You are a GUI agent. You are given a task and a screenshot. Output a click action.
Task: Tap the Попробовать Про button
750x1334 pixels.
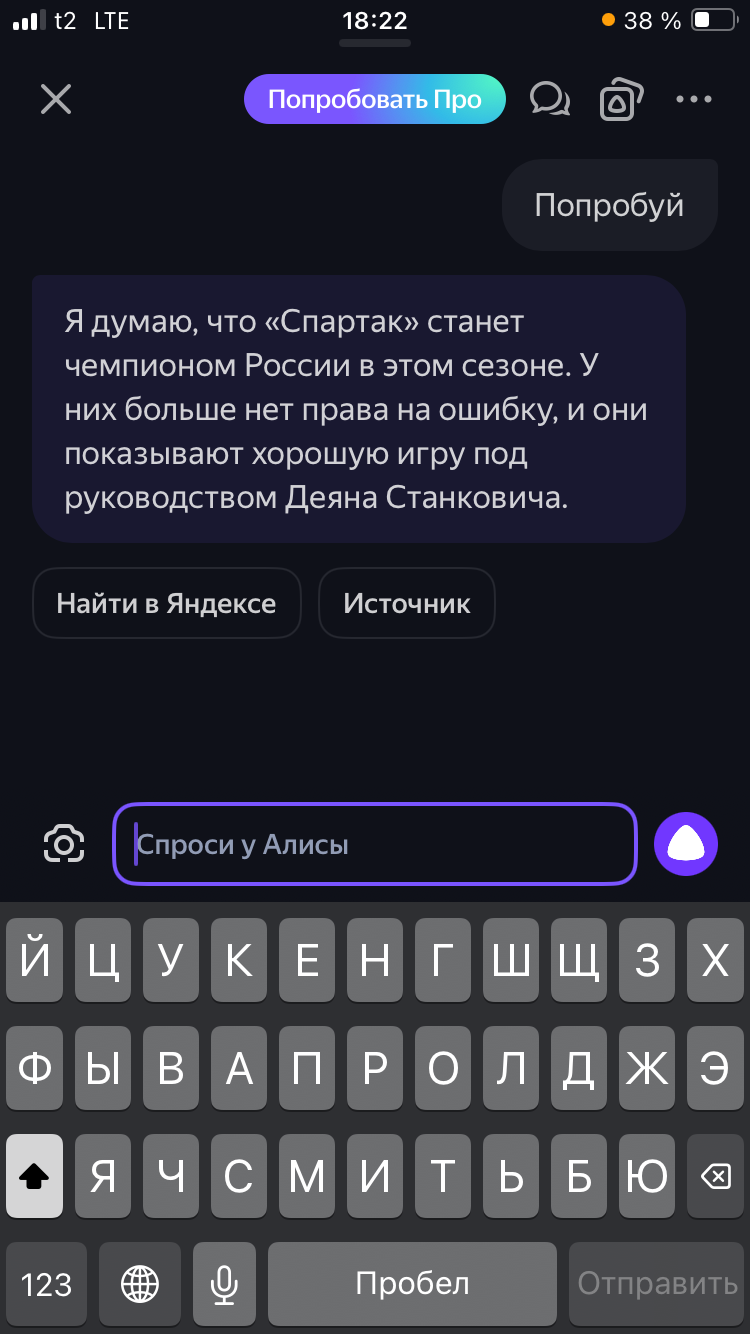click(x=375, y=99)
